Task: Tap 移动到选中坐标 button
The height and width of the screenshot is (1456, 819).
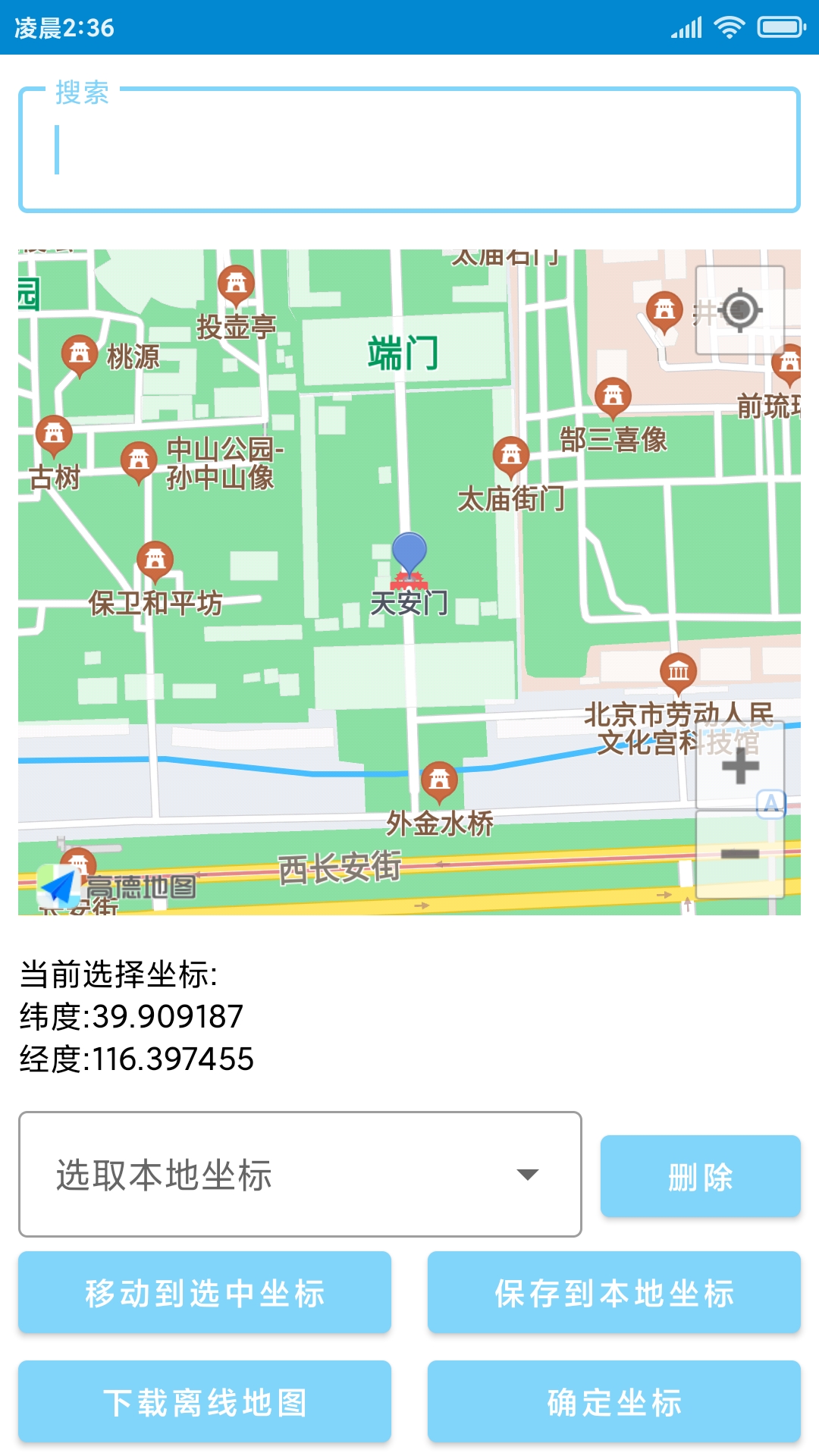Action: coord(205,1293)
